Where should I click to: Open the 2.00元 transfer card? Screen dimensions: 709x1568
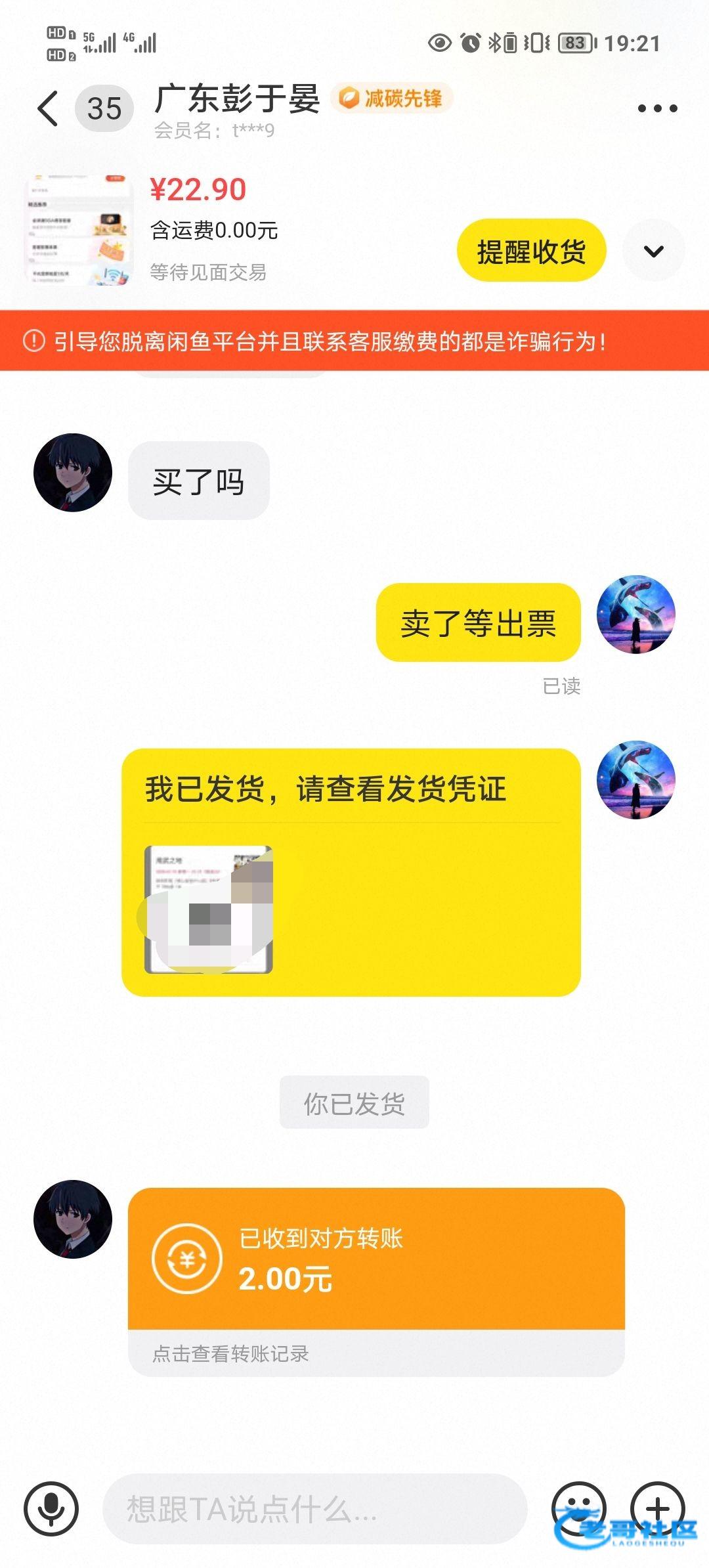(376, 1259)
